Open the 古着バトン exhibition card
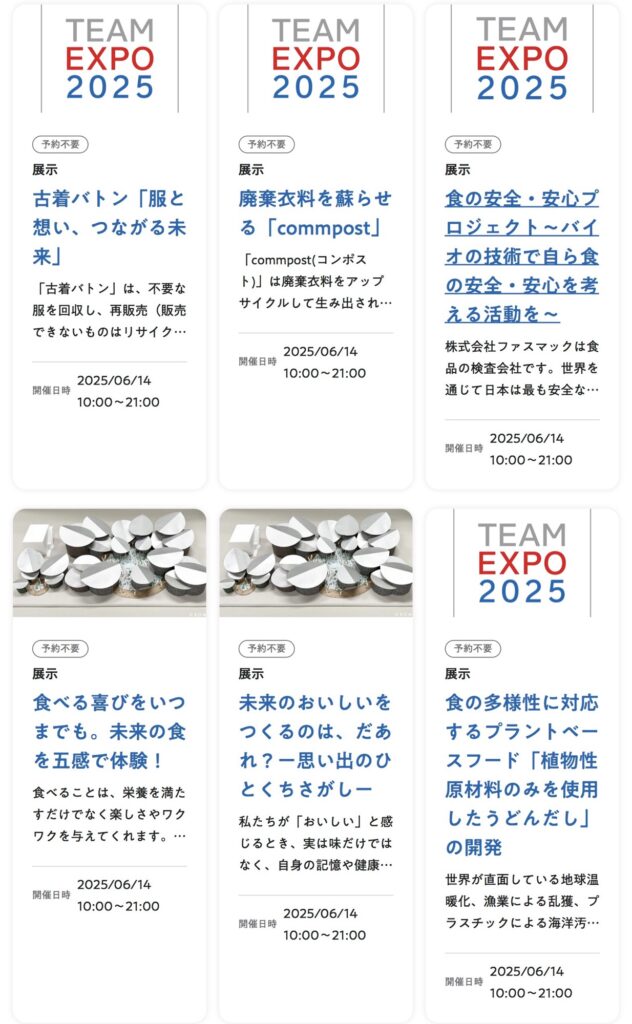This screenshot has height=1024, width=632. pyautogui.click(x=109, y=227)
